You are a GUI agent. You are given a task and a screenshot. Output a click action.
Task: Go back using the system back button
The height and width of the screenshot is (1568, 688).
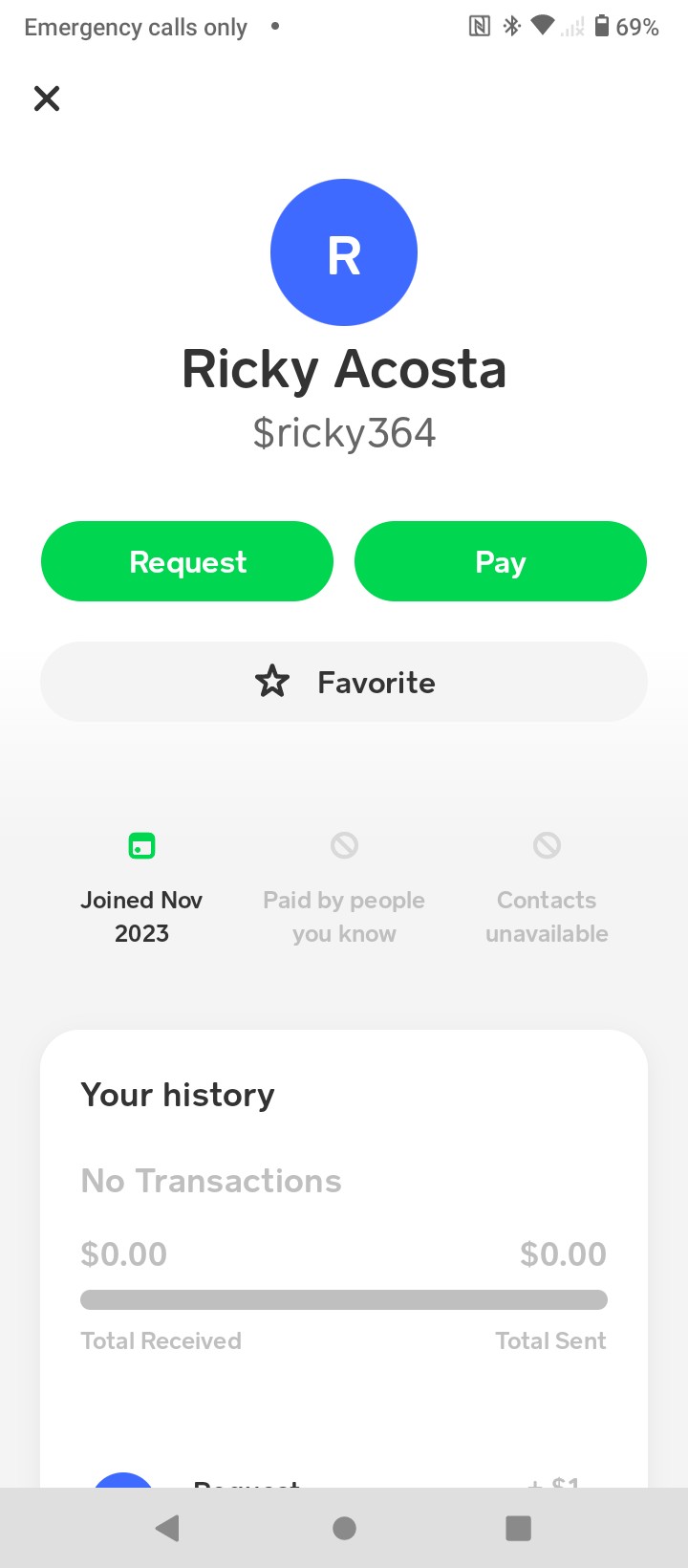tap(168, 1528)
